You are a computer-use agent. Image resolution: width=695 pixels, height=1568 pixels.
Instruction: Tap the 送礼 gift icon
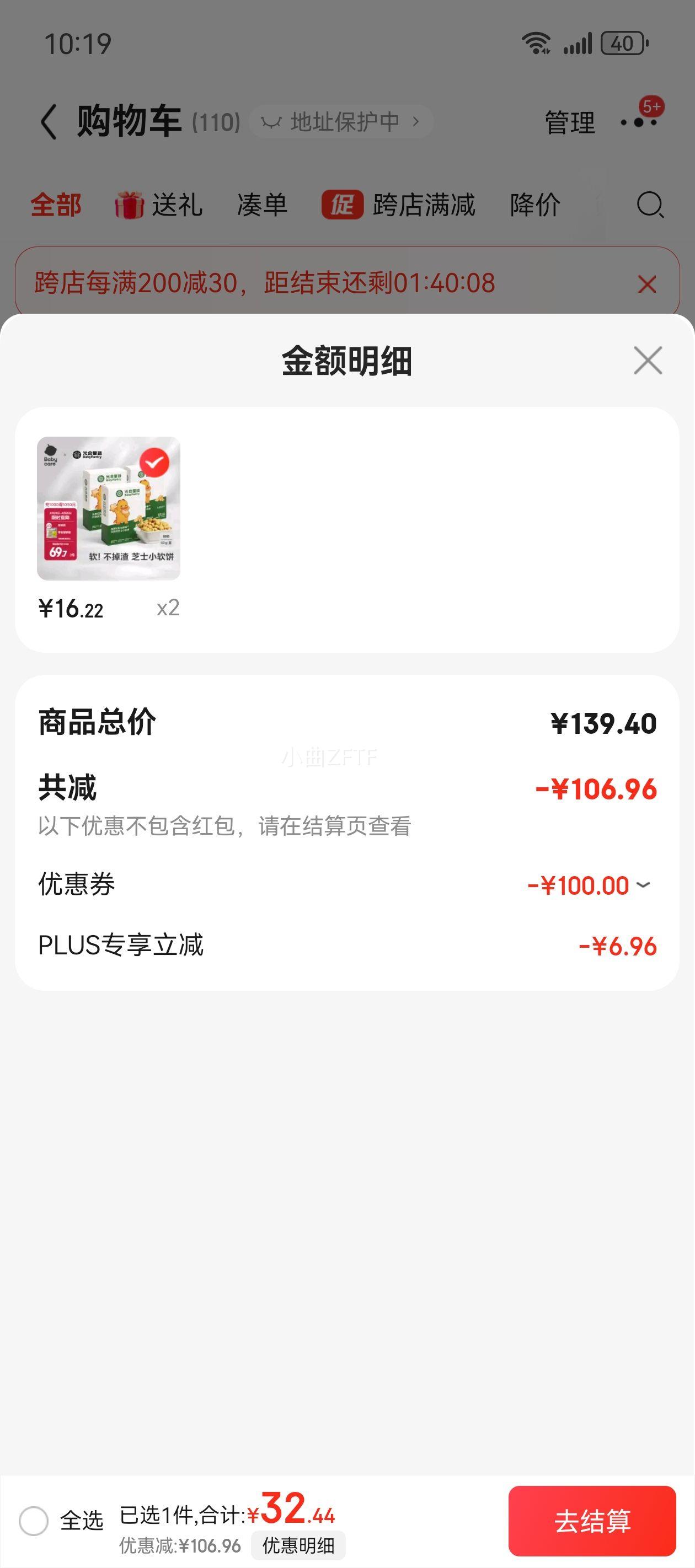coord(128,206)
